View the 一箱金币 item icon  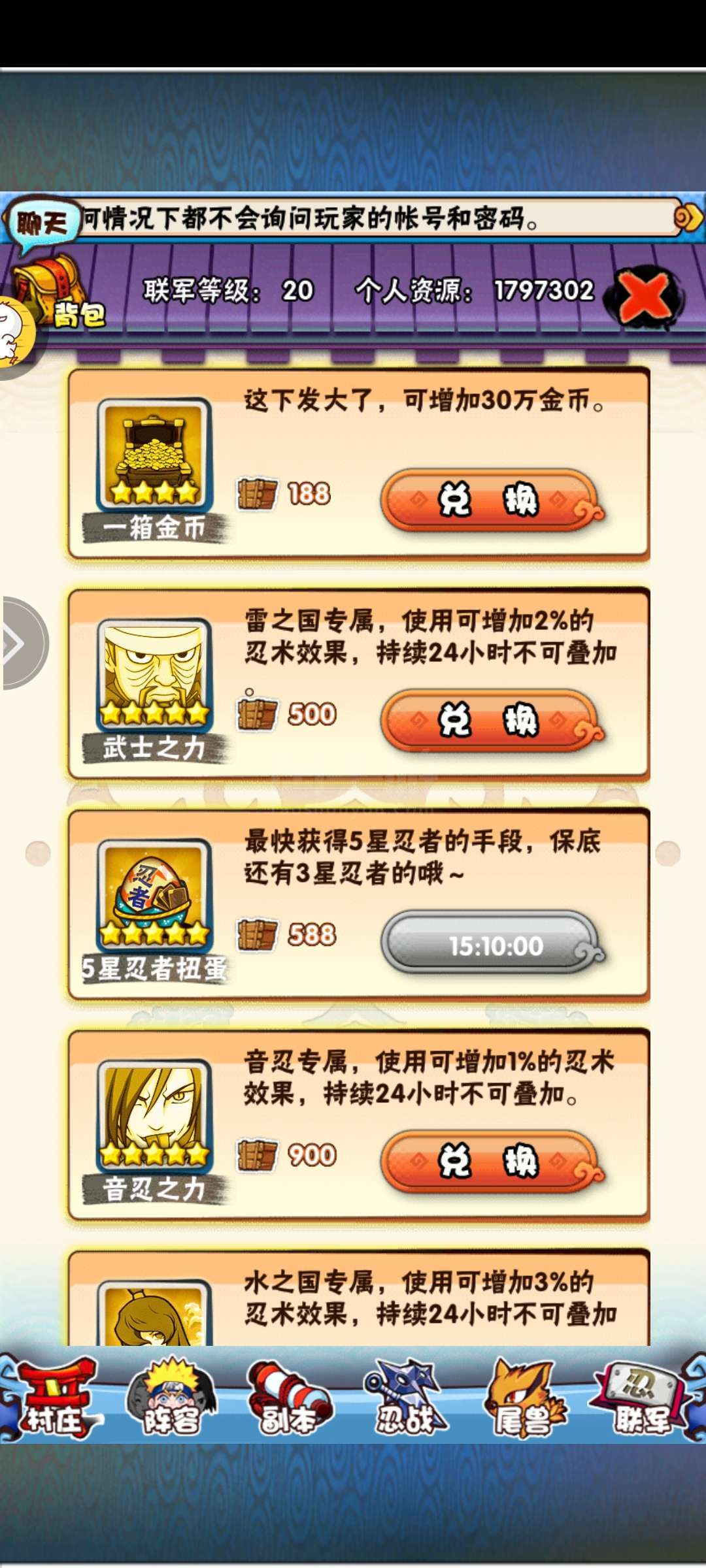(154, 454)
